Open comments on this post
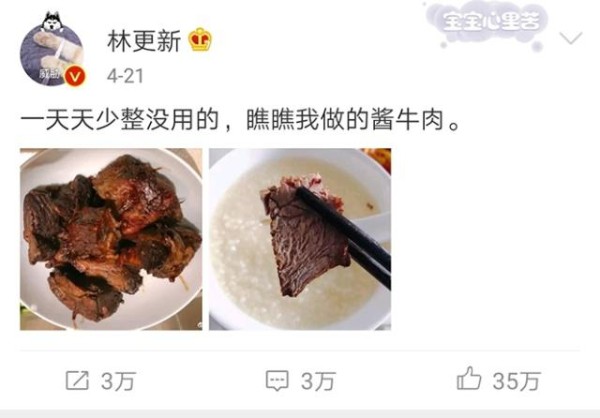Screen dimensions: 600x418 pyautogui.click(x=300, y=380)
